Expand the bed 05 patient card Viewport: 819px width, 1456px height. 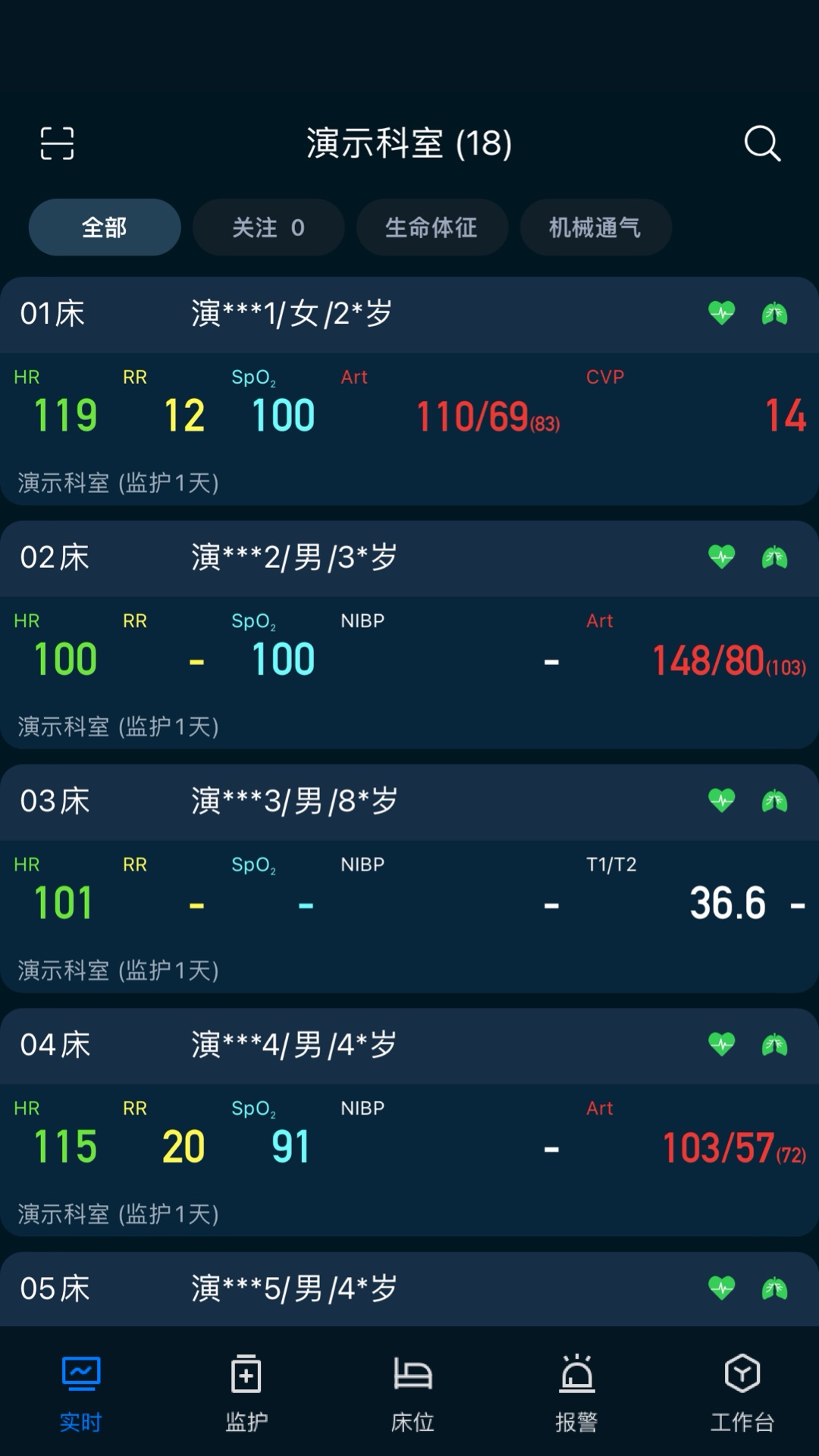[x=303, y=1288]
